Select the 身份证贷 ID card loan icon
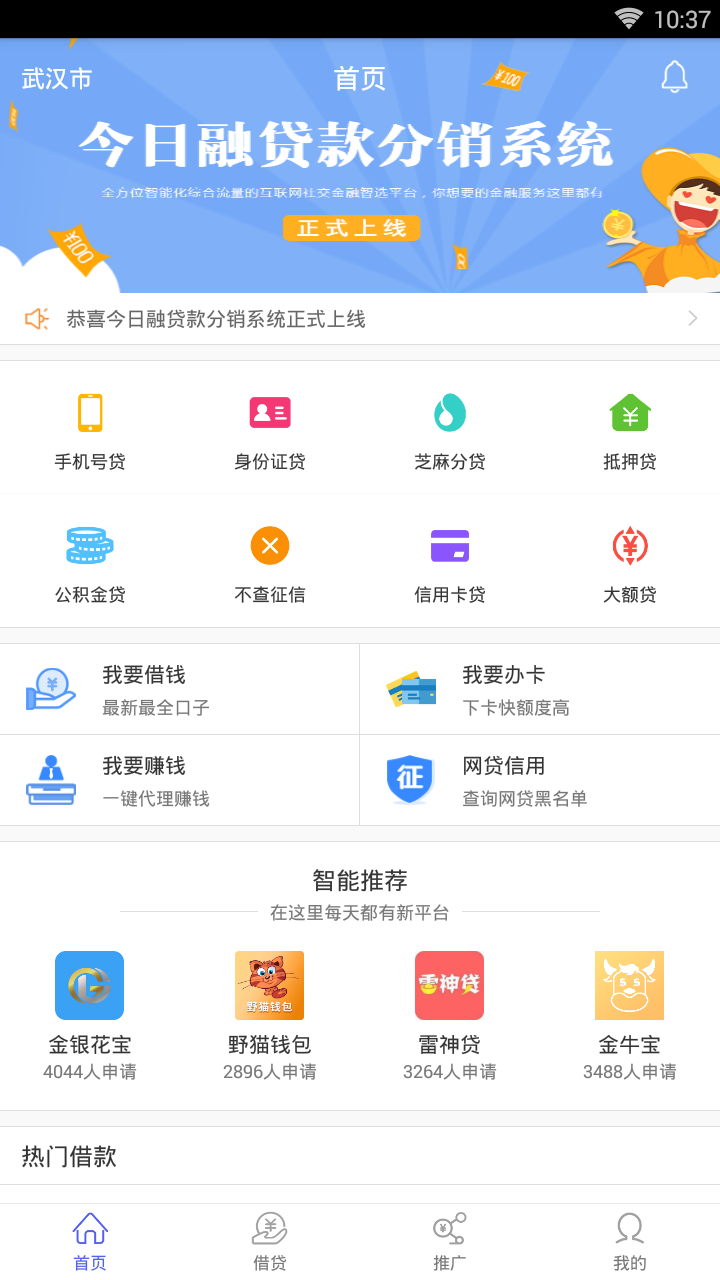This screenshot has width=720, height=1280. point(269,412)
